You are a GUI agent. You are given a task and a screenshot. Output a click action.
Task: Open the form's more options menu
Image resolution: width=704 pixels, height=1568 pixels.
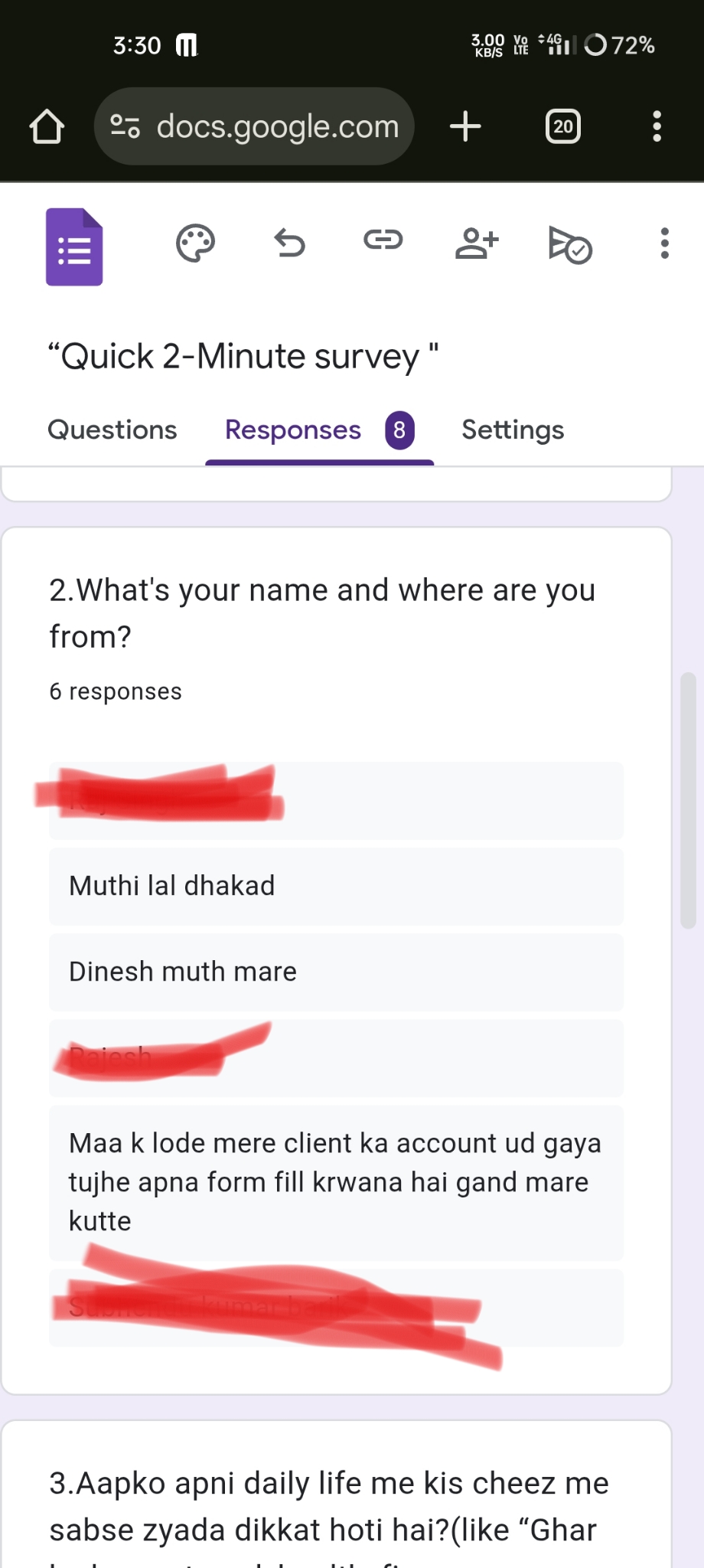pos(664,243)
